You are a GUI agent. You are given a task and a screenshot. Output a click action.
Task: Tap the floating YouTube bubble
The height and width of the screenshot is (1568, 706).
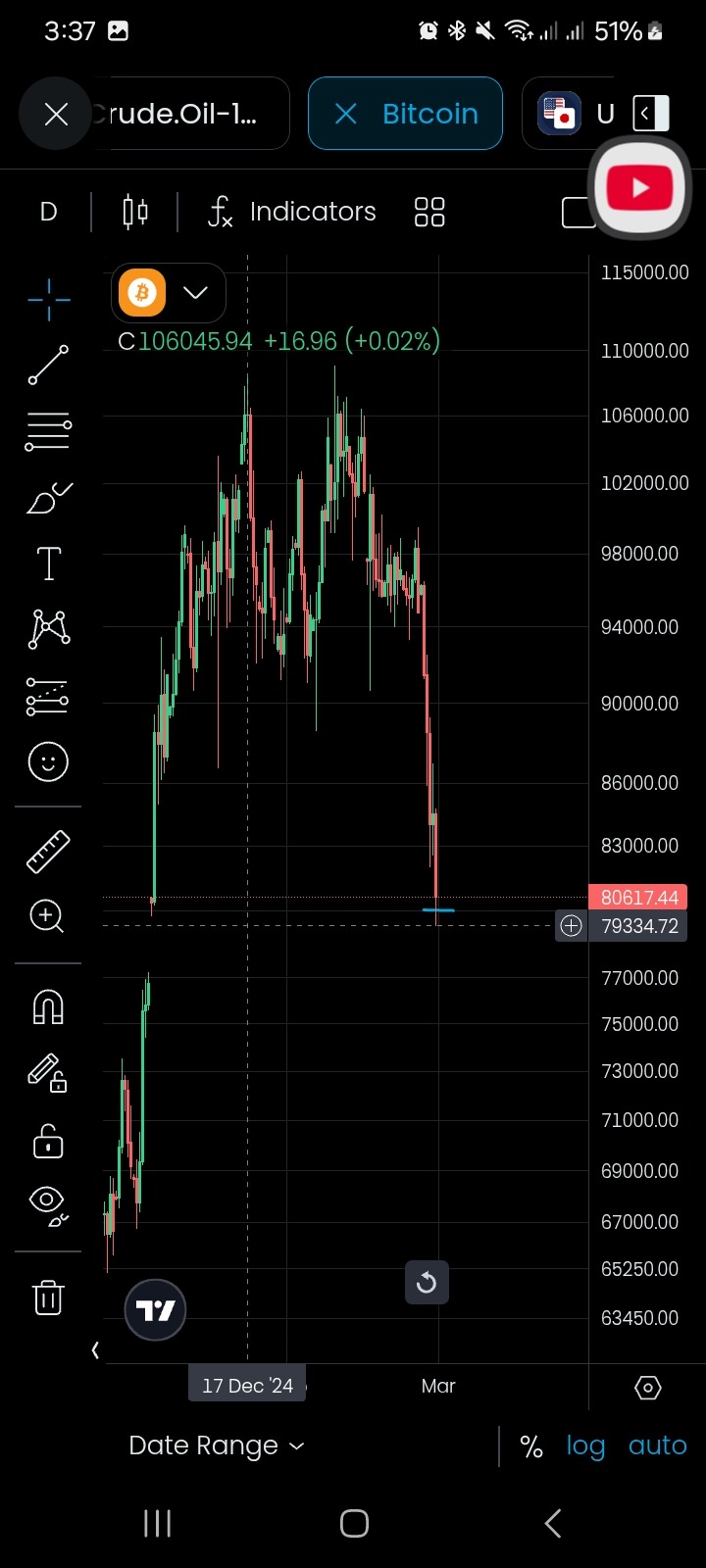640,188
